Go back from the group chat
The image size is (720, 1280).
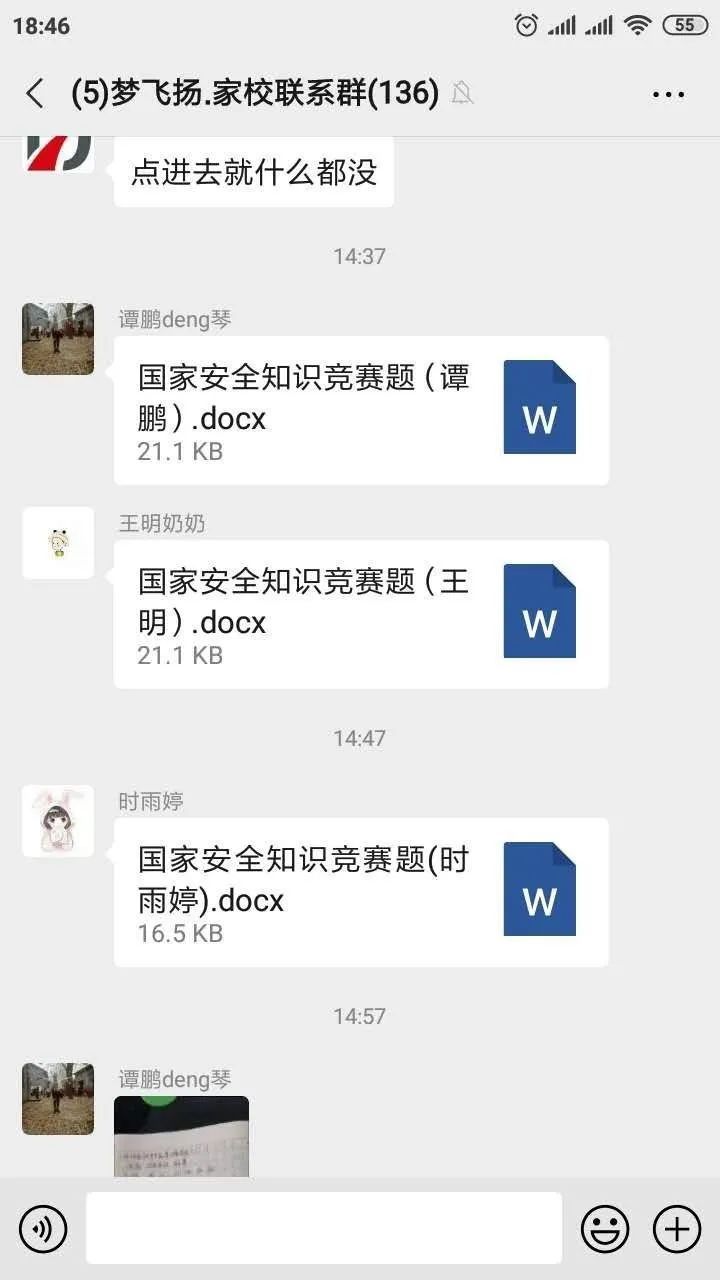[35, 94]
